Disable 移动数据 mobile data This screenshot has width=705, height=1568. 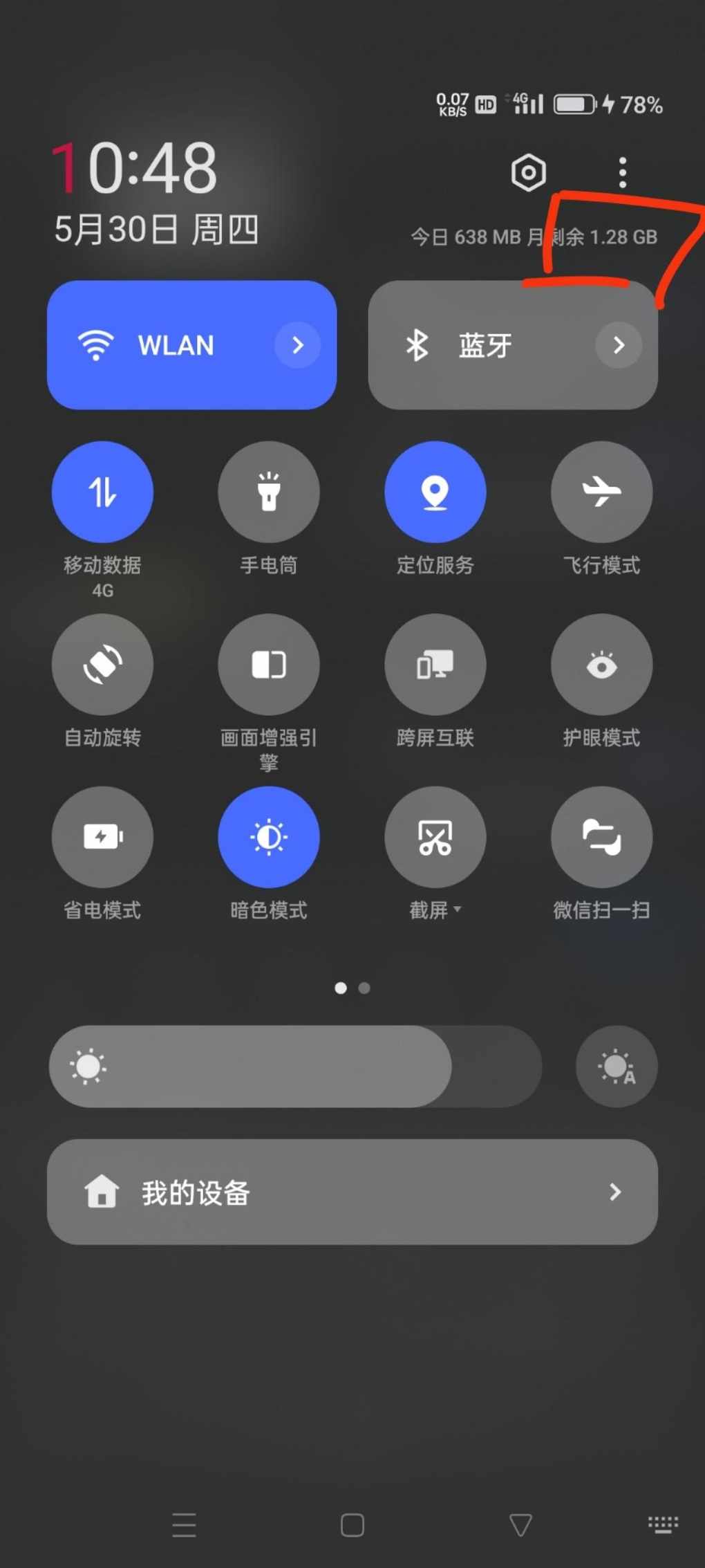click(102, 492)
